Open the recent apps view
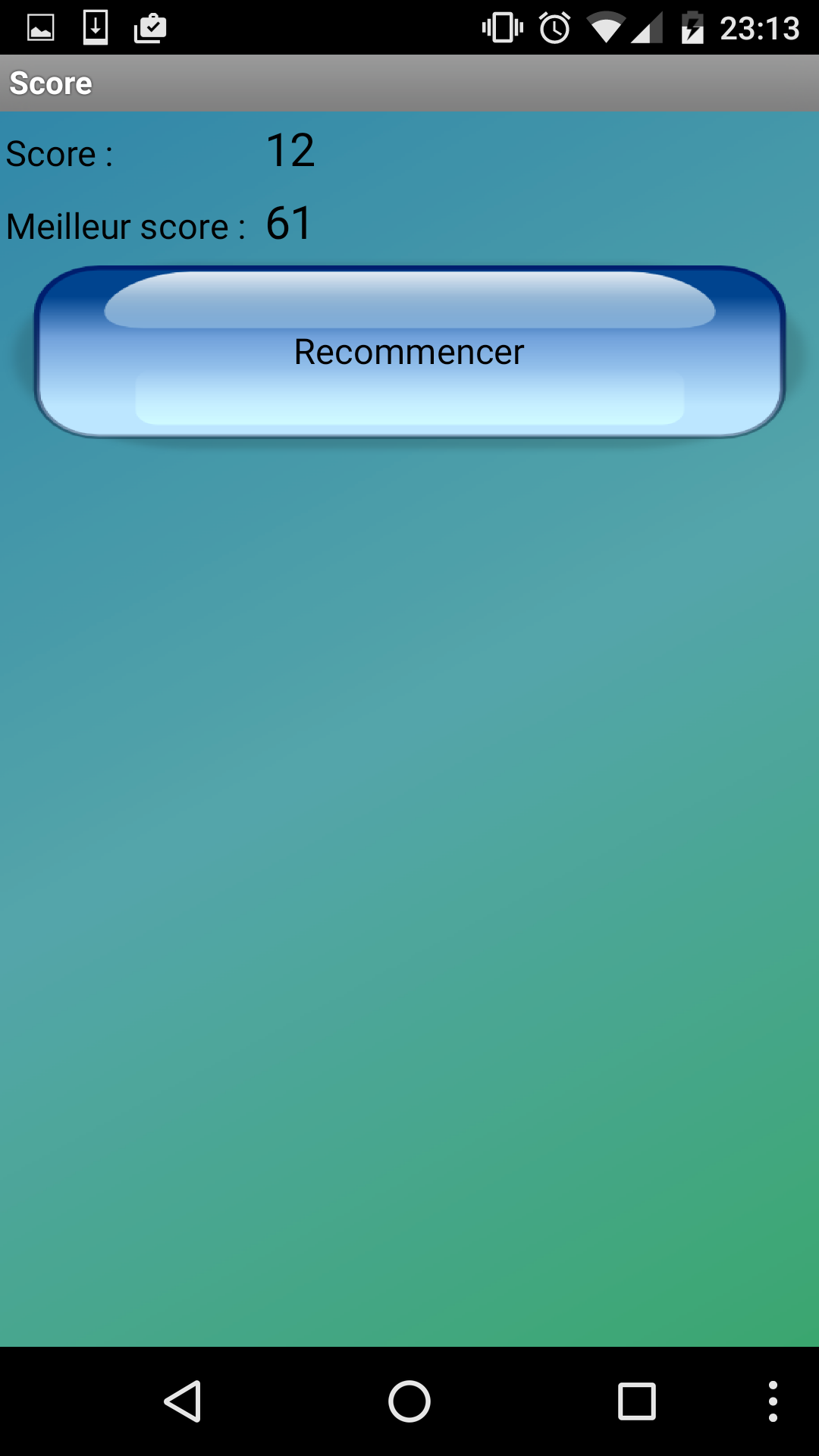 click(x=637, y=1401)
